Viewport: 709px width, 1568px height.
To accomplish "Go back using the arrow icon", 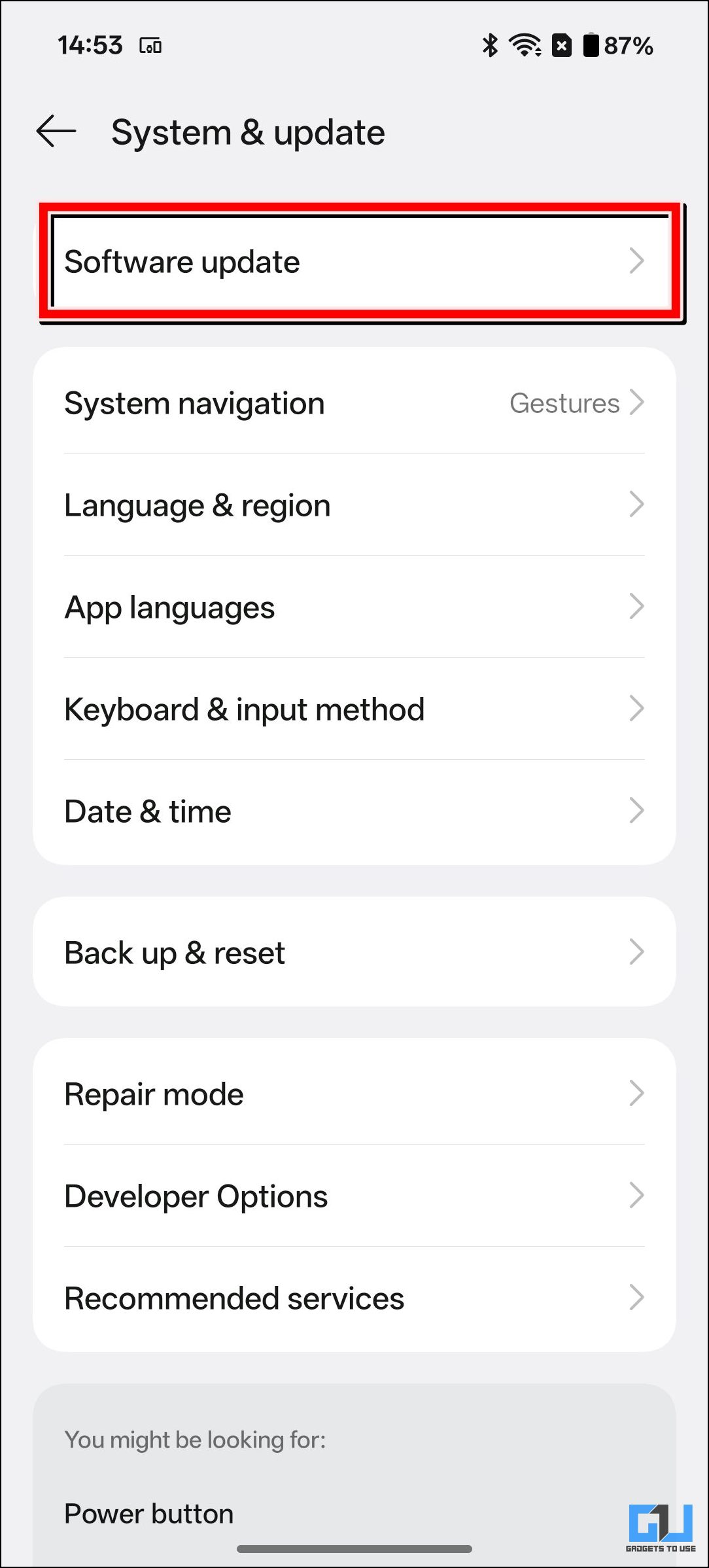I will 56,132.
